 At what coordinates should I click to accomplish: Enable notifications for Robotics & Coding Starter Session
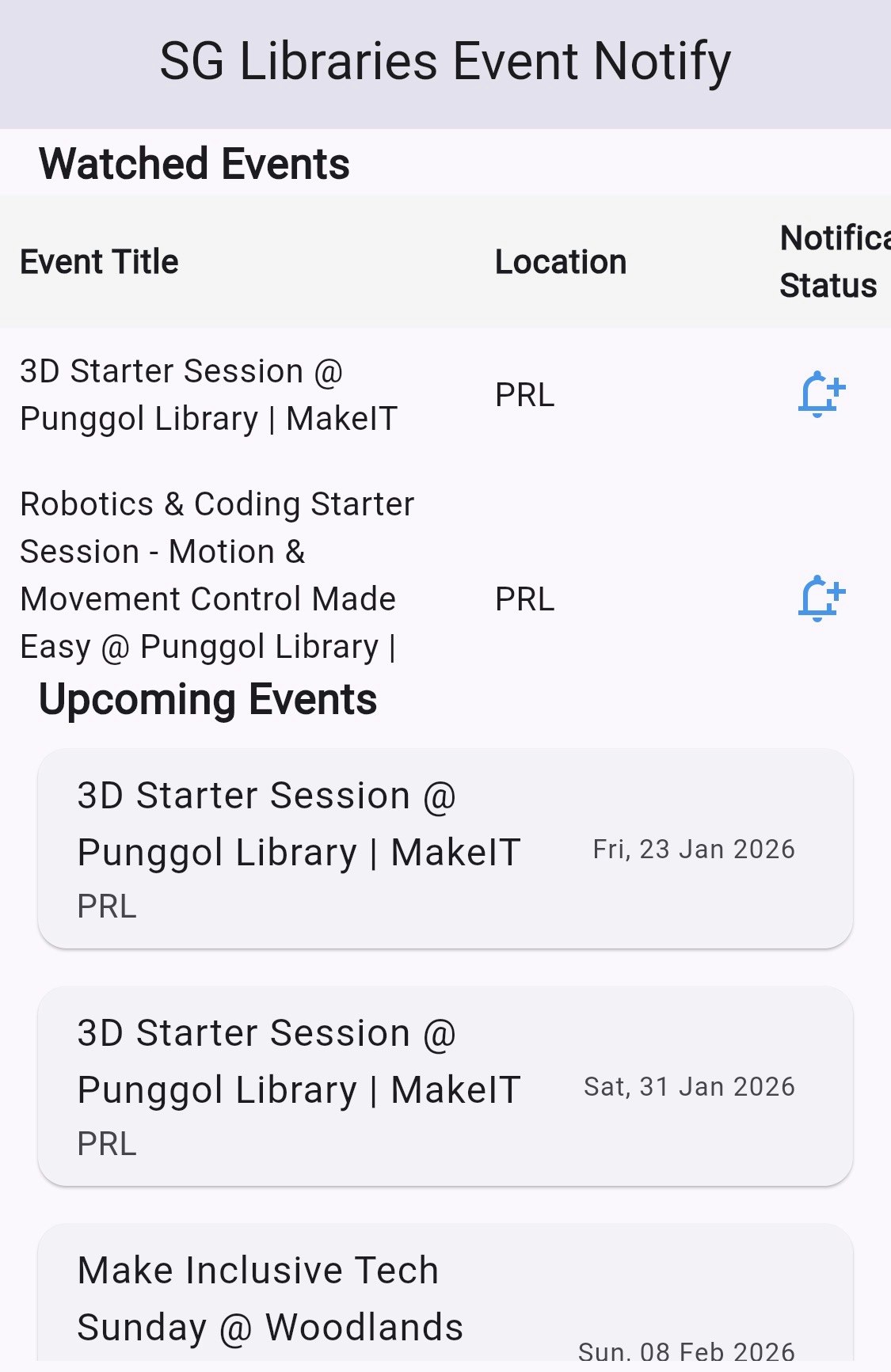pyautogui.click(x=820, y=598)
